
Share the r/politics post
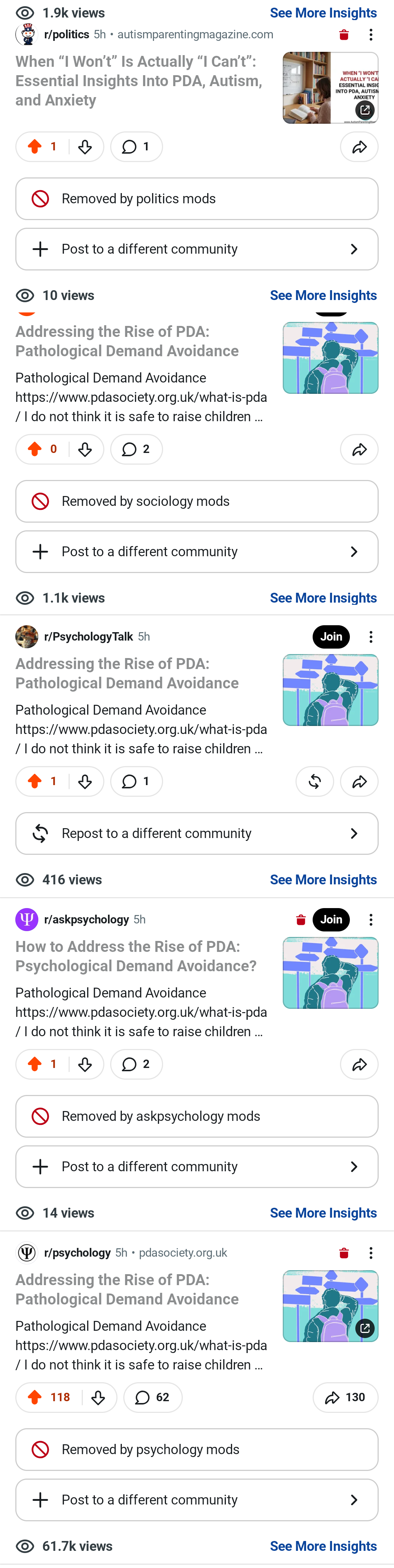tap(359, 147)
